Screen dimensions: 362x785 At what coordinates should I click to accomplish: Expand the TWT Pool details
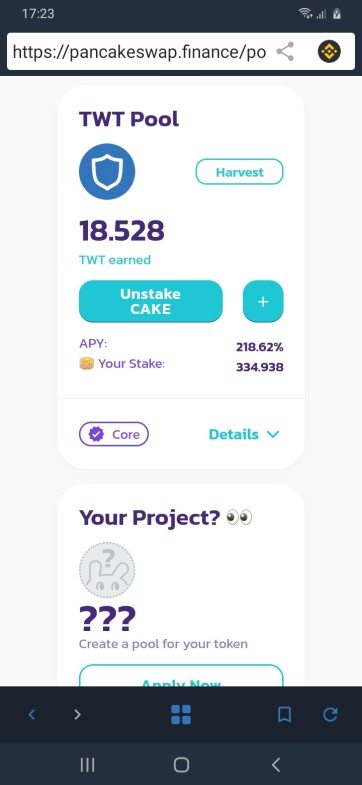click(244, 434)
